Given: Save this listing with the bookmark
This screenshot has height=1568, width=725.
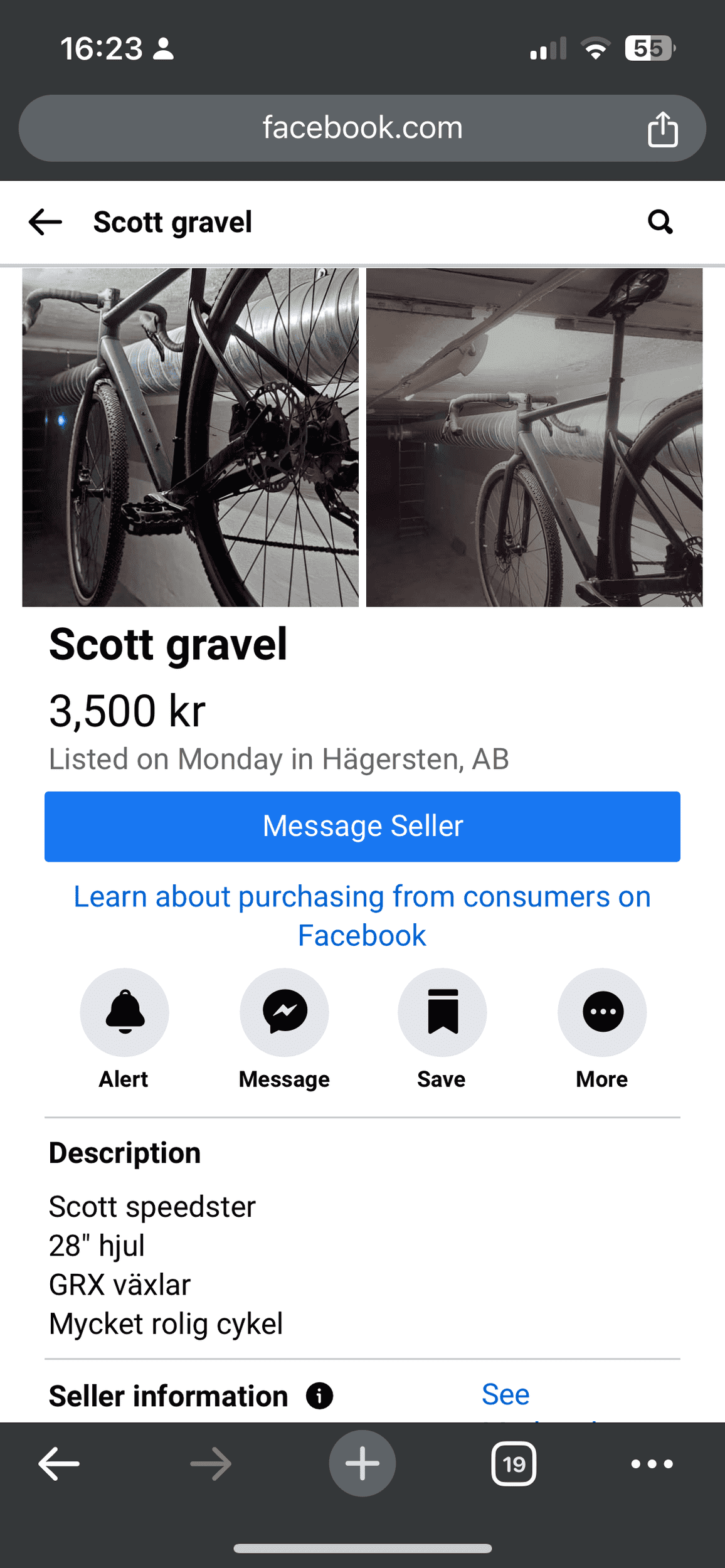Looking at the screenshot, I should coord(443,1012).
